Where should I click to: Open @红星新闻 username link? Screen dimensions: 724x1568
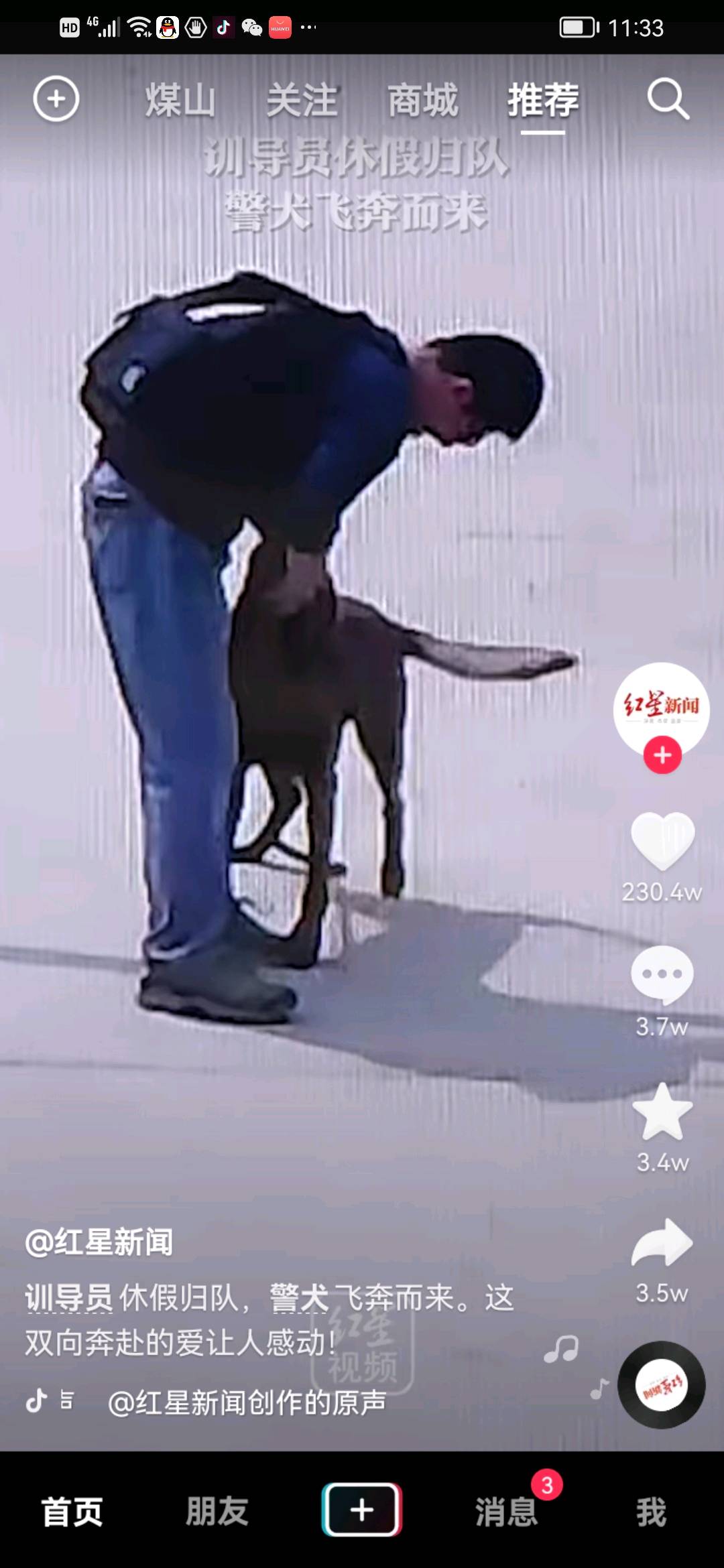click(99, 1242)
